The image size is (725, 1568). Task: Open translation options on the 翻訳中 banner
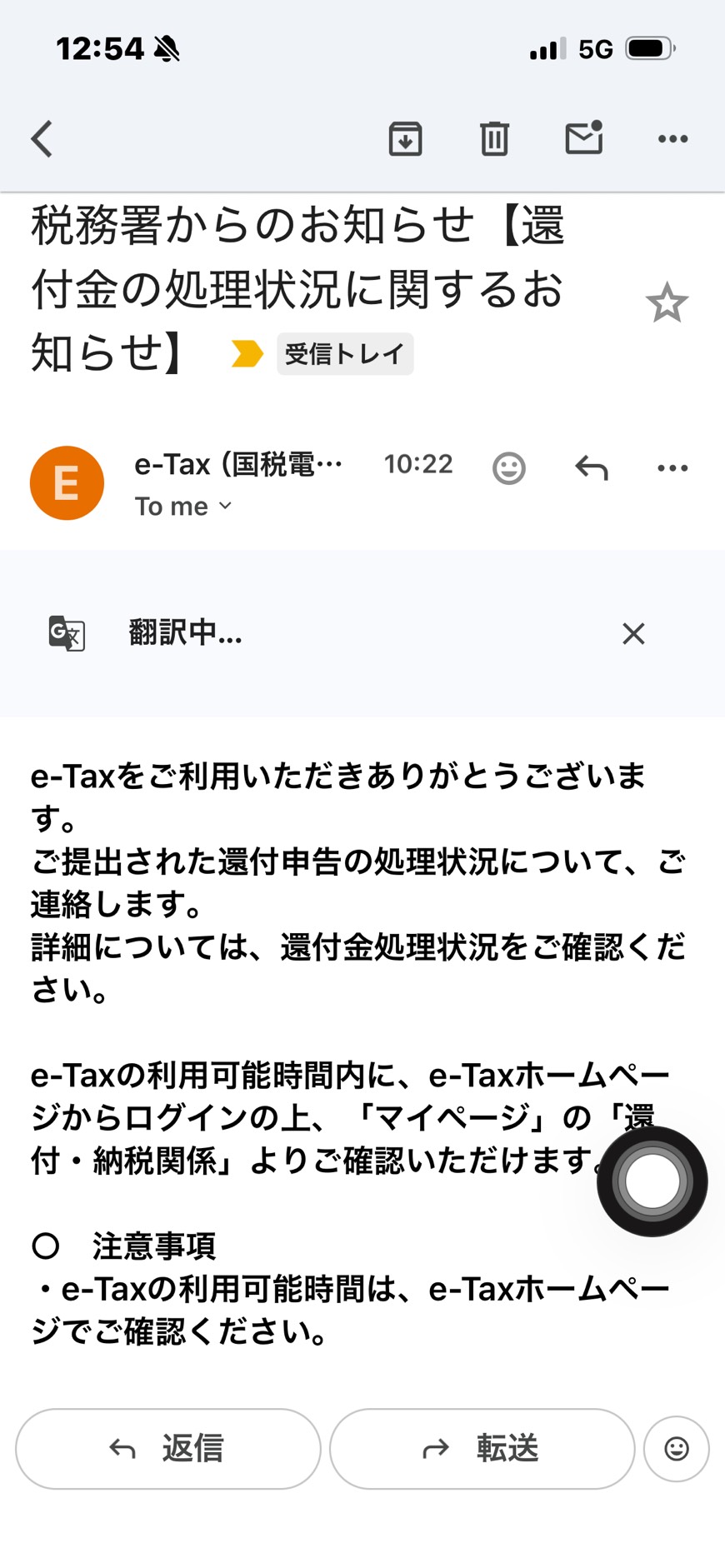(x=67, y=633)
